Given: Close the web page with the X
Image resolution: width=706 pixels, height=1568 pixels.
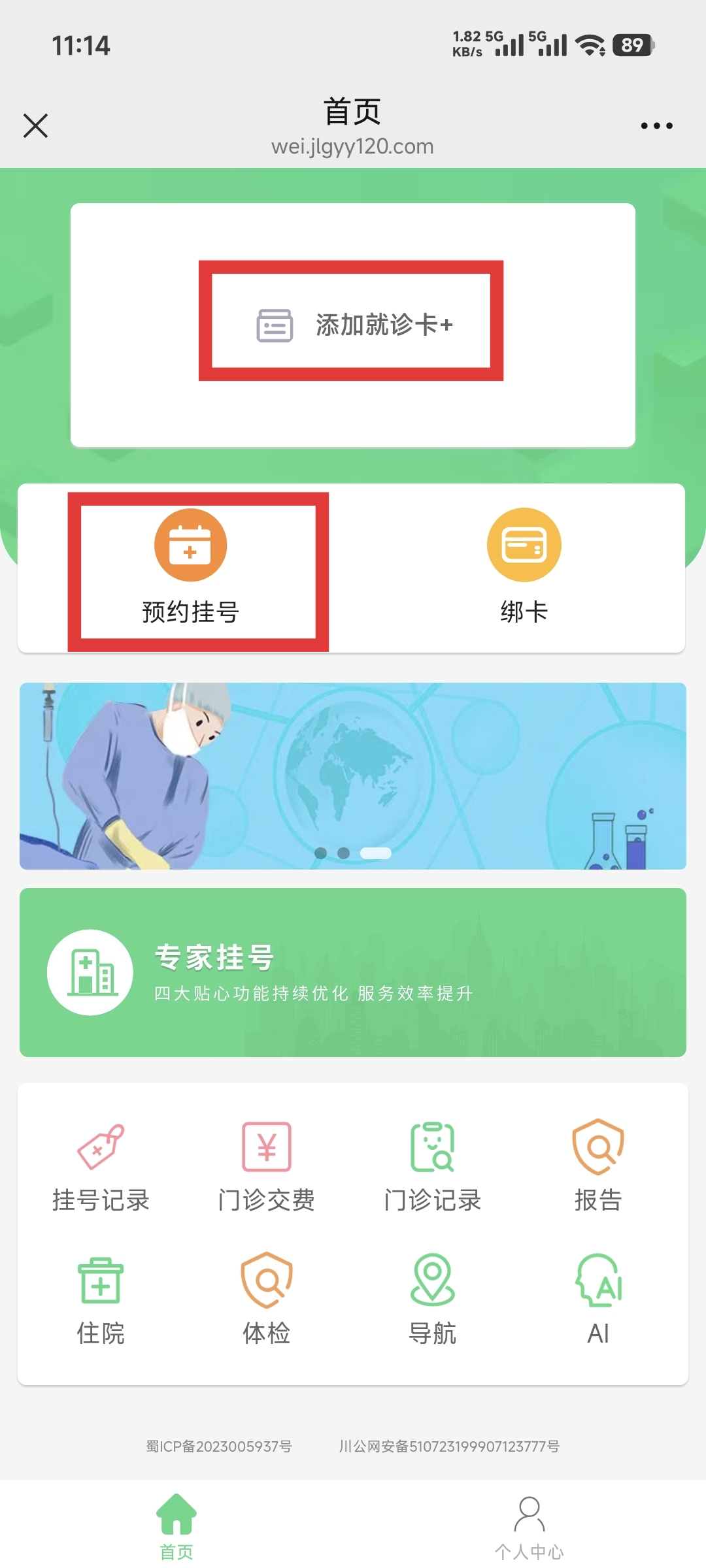Looking at the screenshot, I should [x=35, y=125].
